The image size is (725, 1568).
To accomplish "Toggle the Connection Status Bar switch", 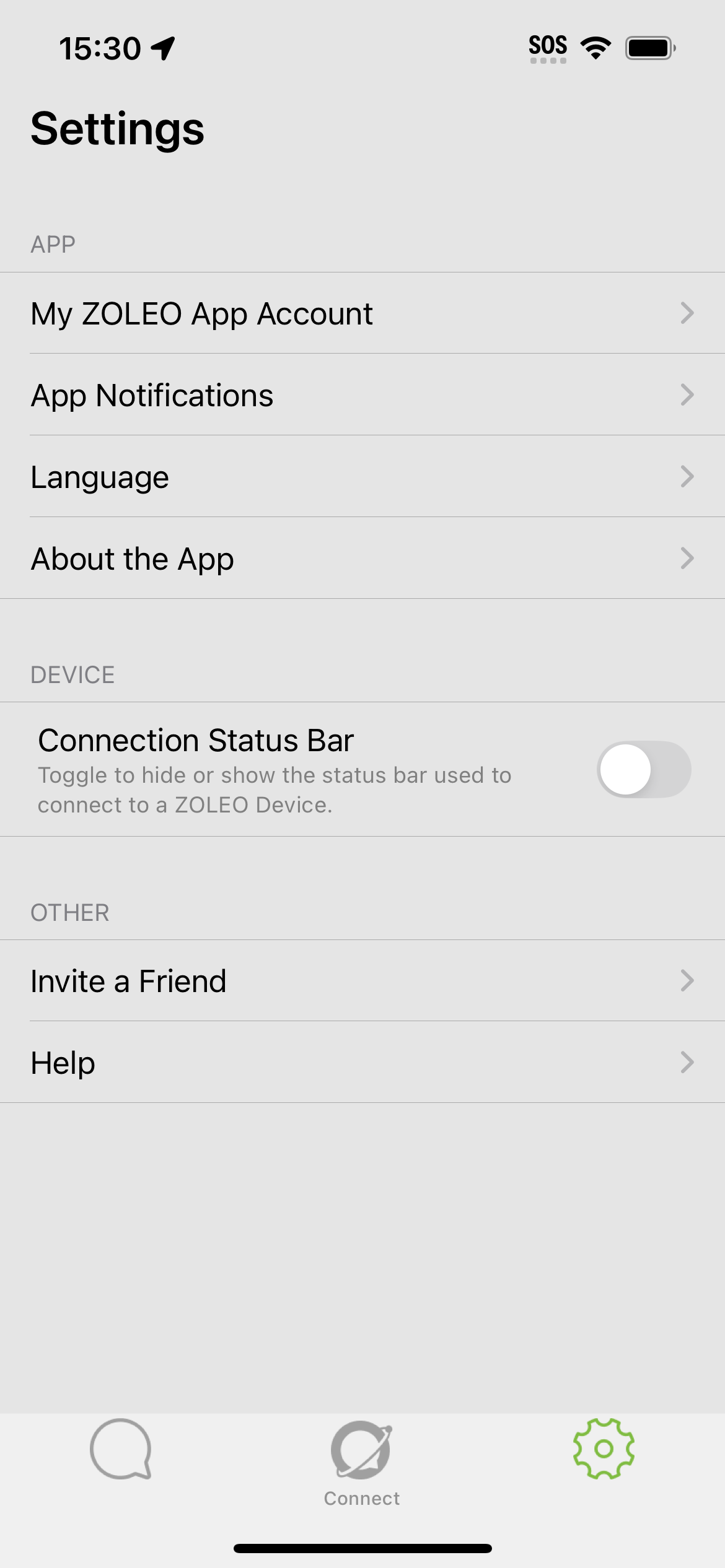I will [644, 769].
